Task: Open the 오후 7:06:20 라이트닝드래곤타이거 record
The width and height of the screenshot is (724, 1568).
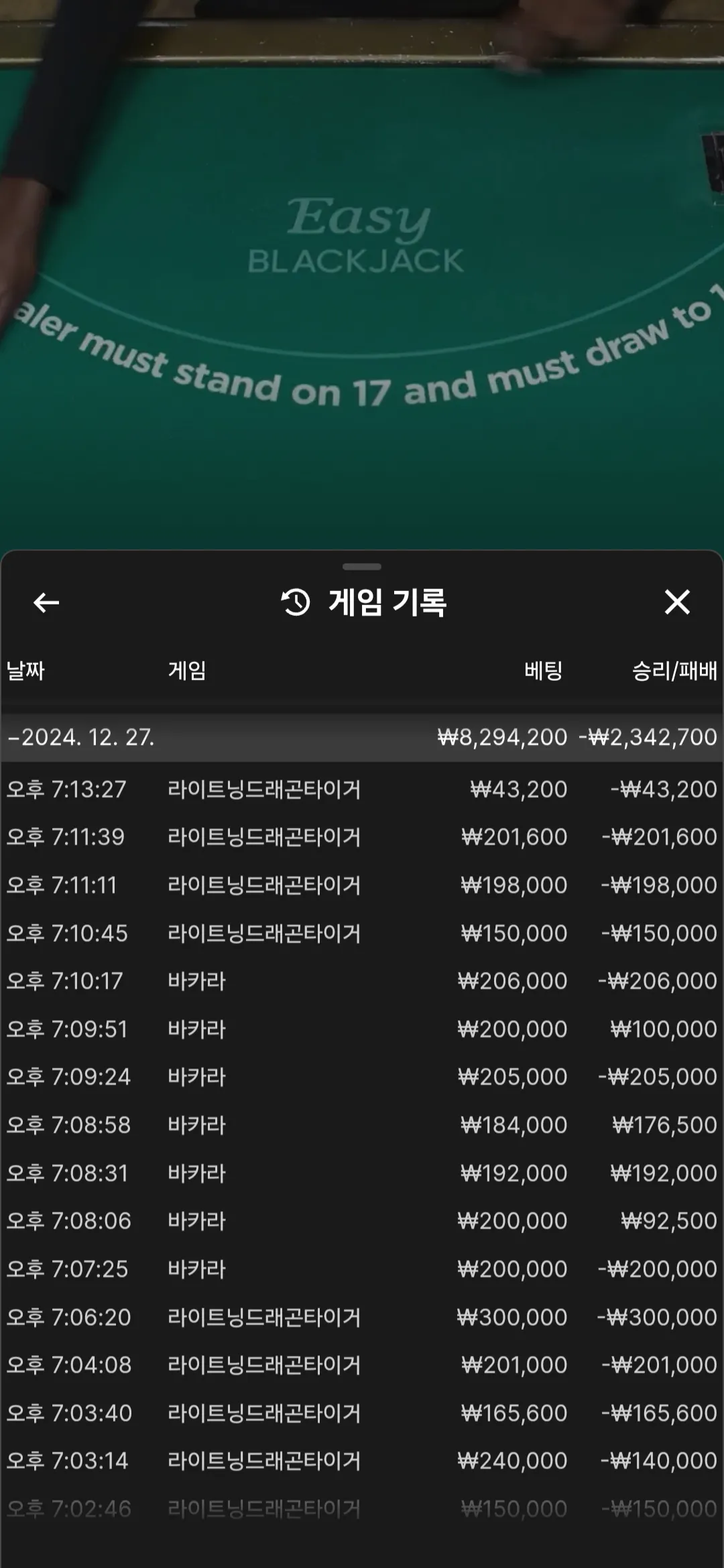Action: [362, 1317]
